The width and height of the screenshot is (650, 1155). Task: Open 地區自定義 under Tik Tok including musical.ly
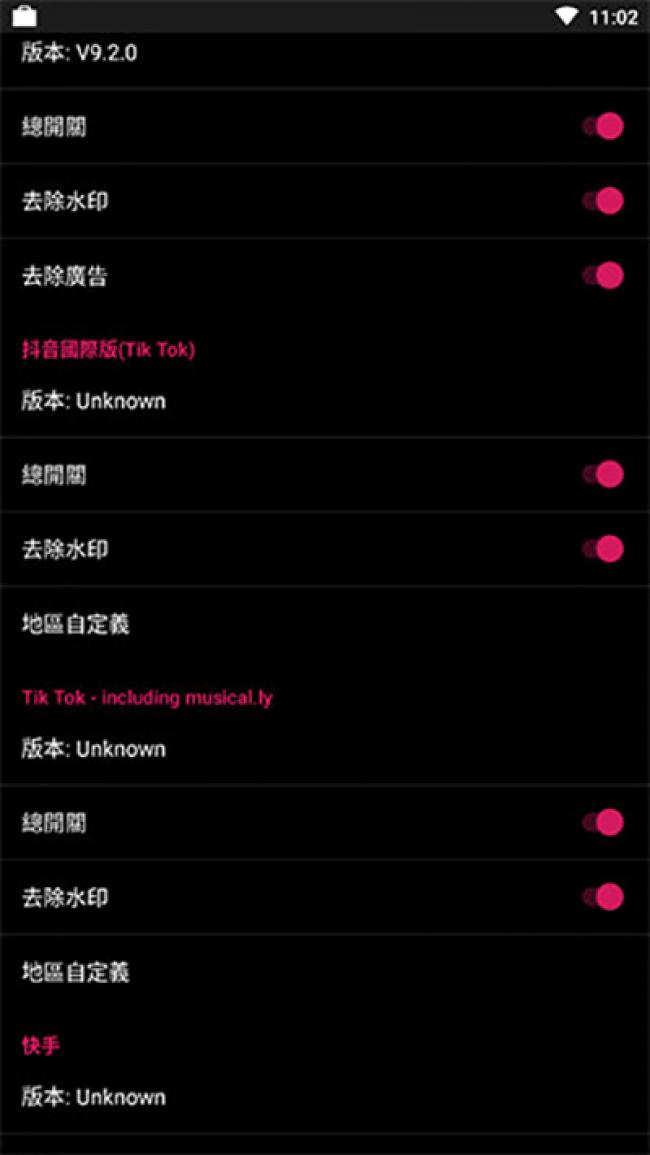[76, 972]
